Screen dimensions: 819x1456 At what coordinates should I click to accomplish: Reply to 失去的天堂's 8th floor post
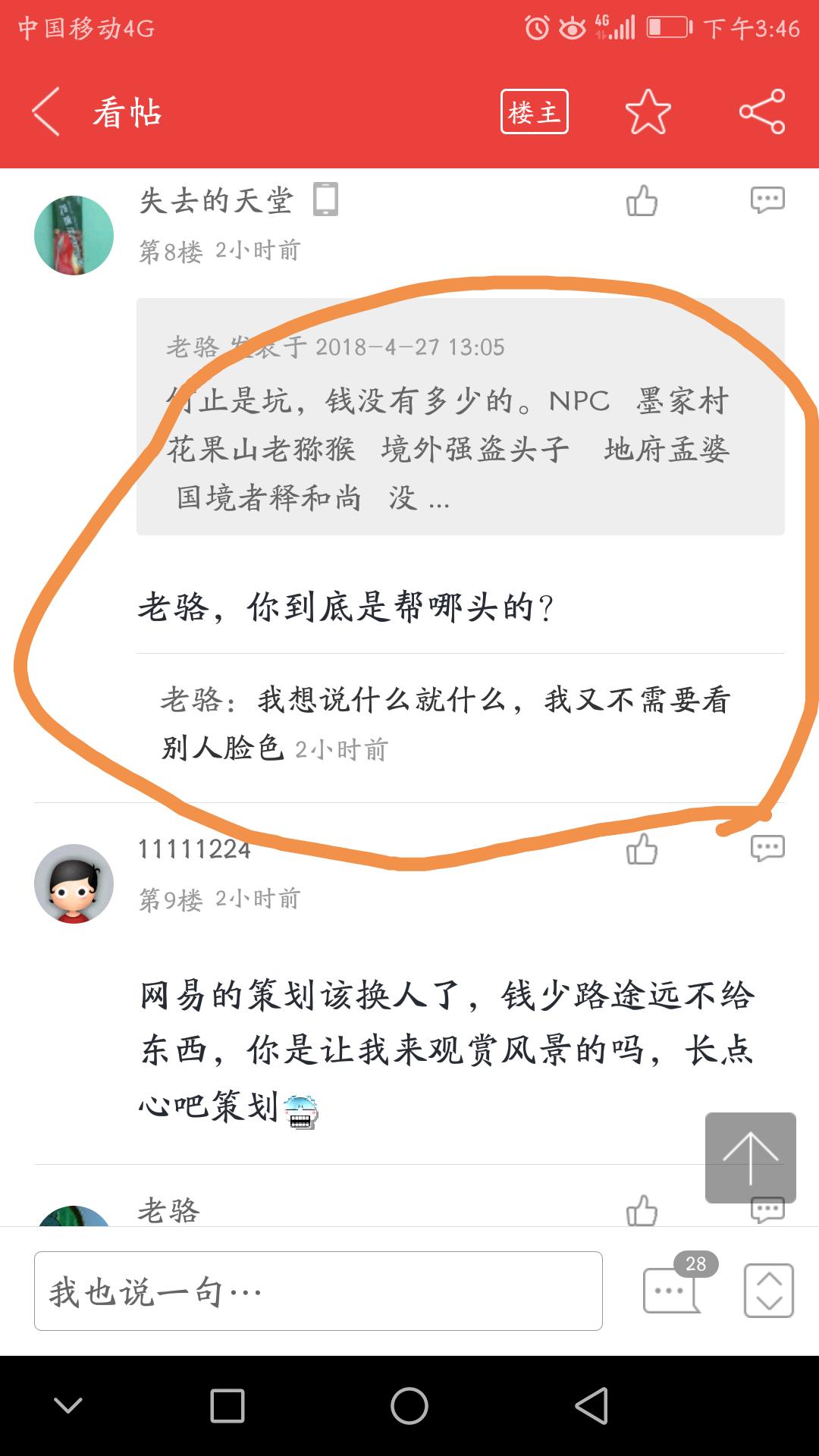coord(767,200)
